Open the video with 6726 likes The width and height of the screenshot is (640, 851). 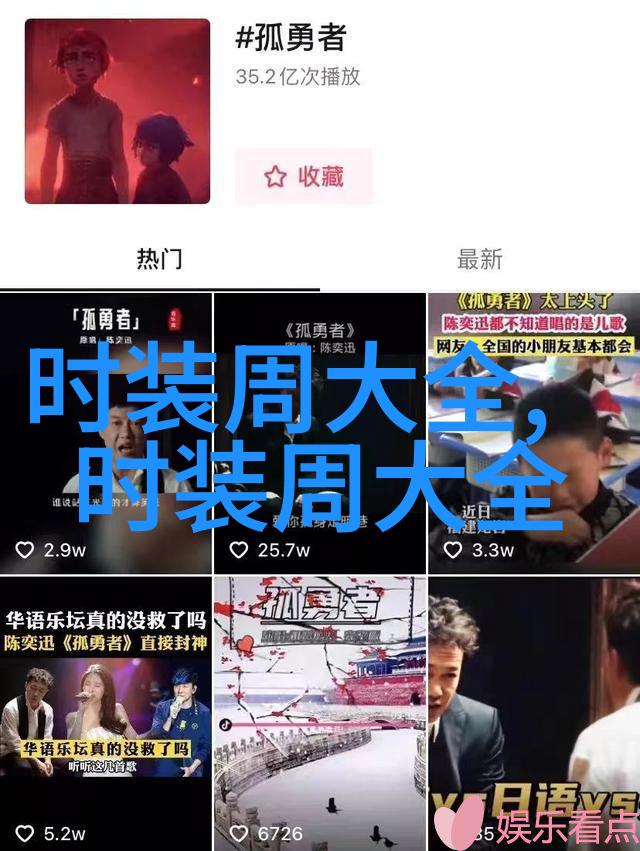[x=319, y=712]
